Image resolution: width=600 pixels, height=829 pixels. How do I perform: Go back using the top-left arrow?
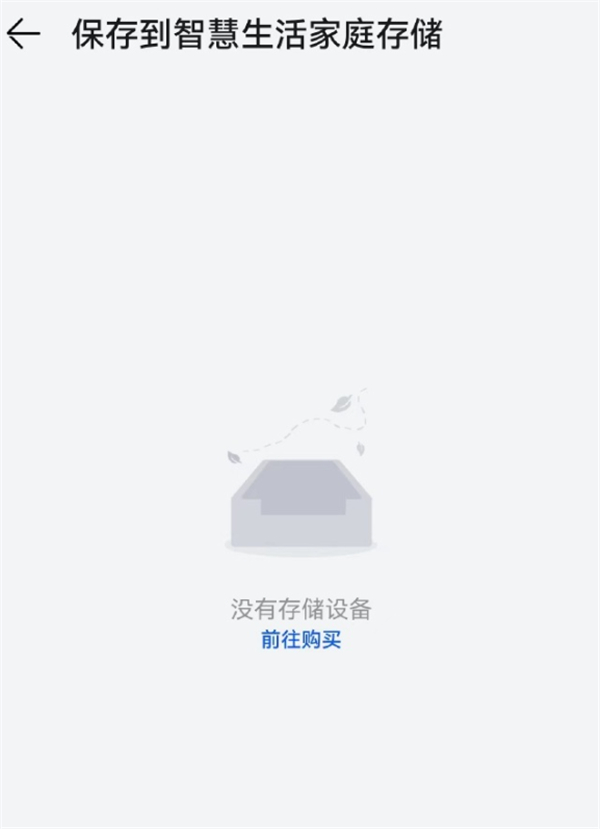[x=23, y=35]
